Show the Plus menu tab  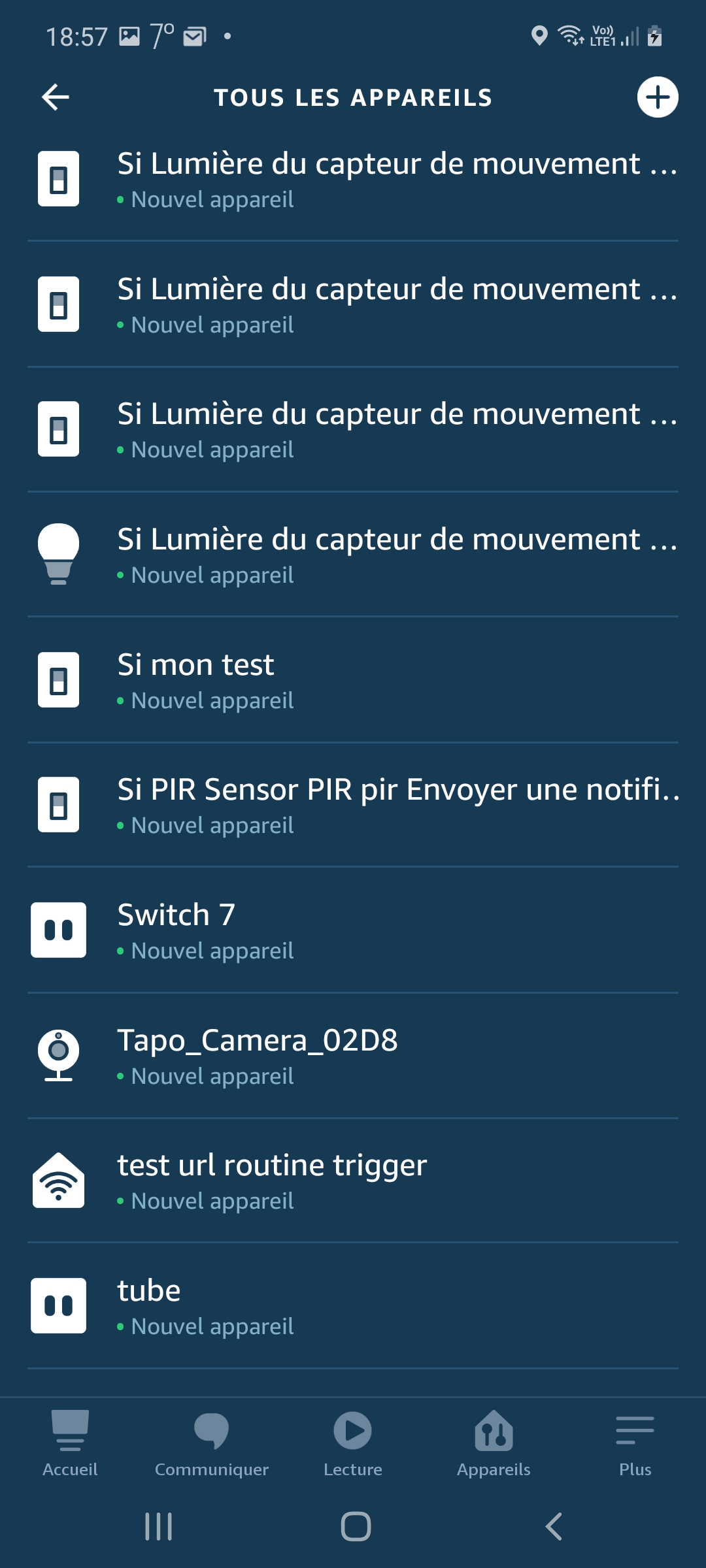(635, 1444)
